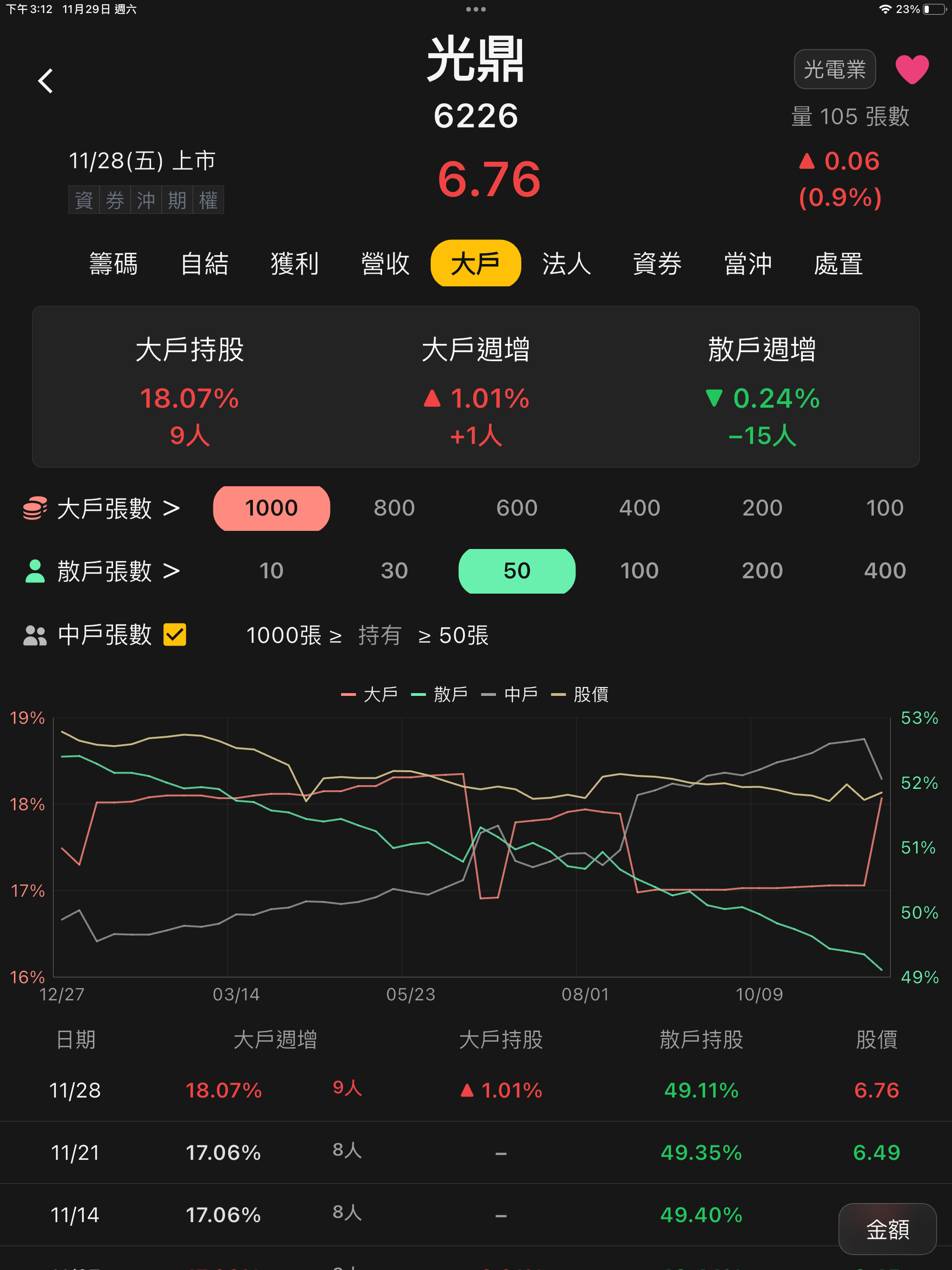Go back using the back arrow
Image resolution: width=952 pixels, height=1270 pixels.
click(46, 81)
